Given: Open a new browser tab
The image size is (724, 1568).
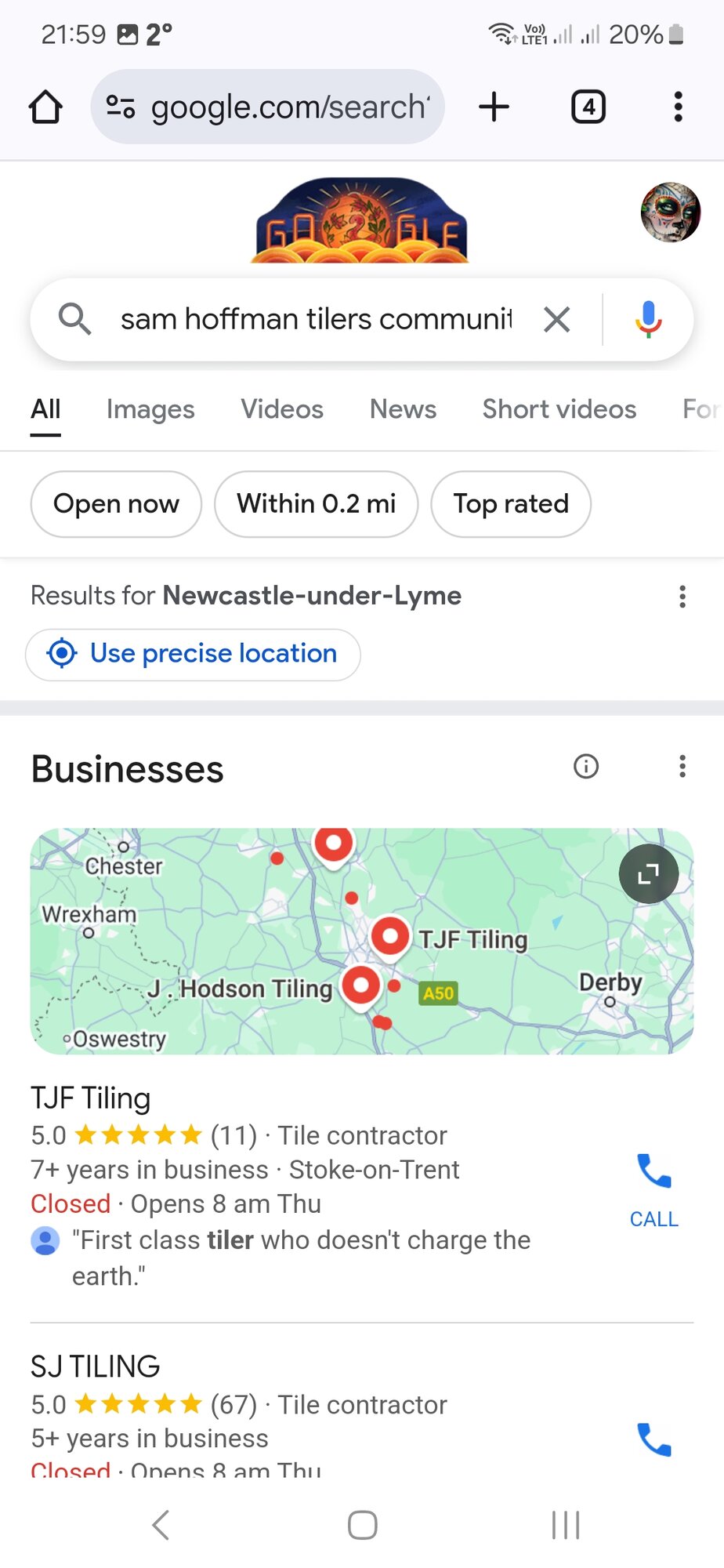Looking at the screenshot, I should pos(494,107).
